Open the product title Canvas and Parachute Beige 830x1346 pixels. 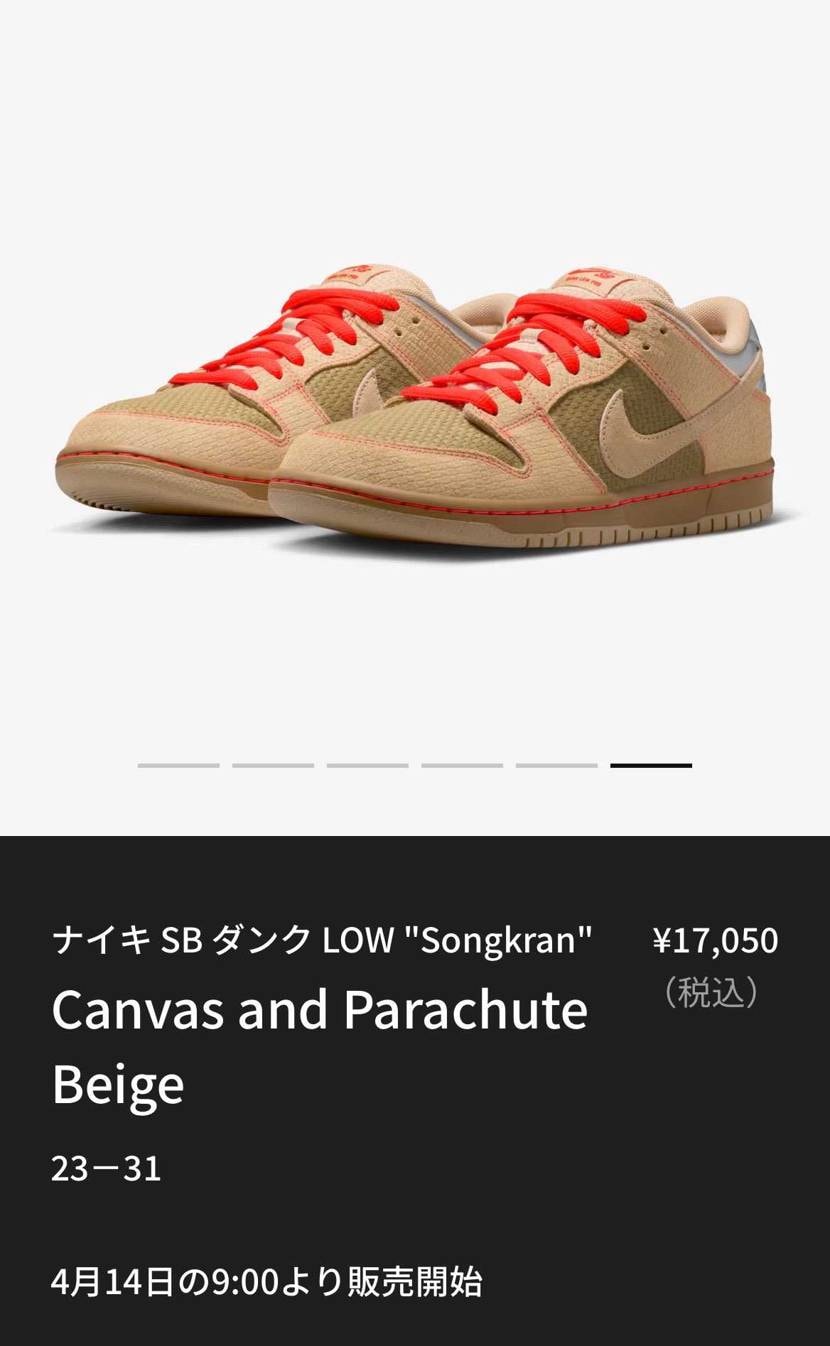pos(320,1045)
